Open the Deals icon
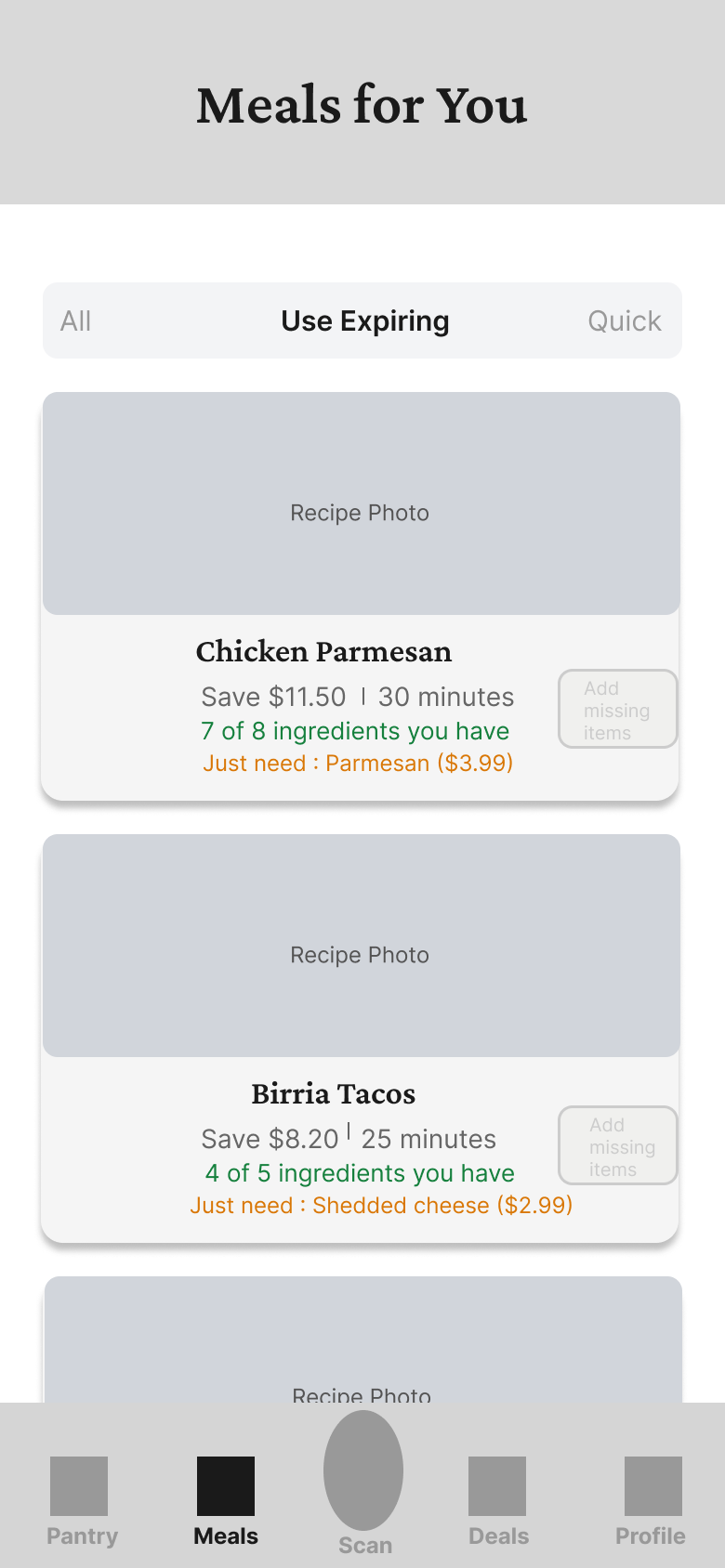The width and height of the screenshot is (725, 1568). pos(498,1486)
